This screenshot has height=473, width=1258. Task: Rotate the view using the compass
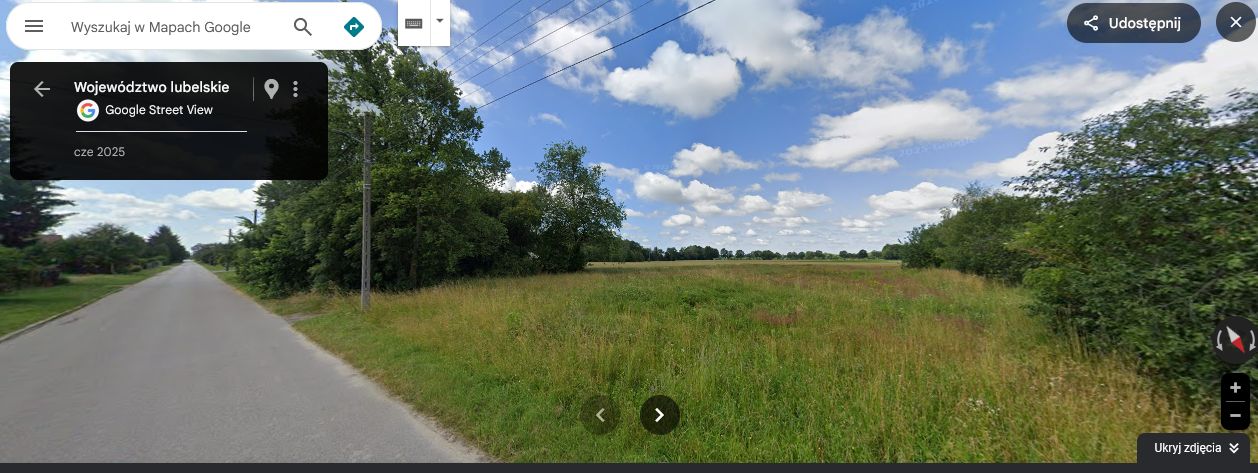click(1235, 341)
